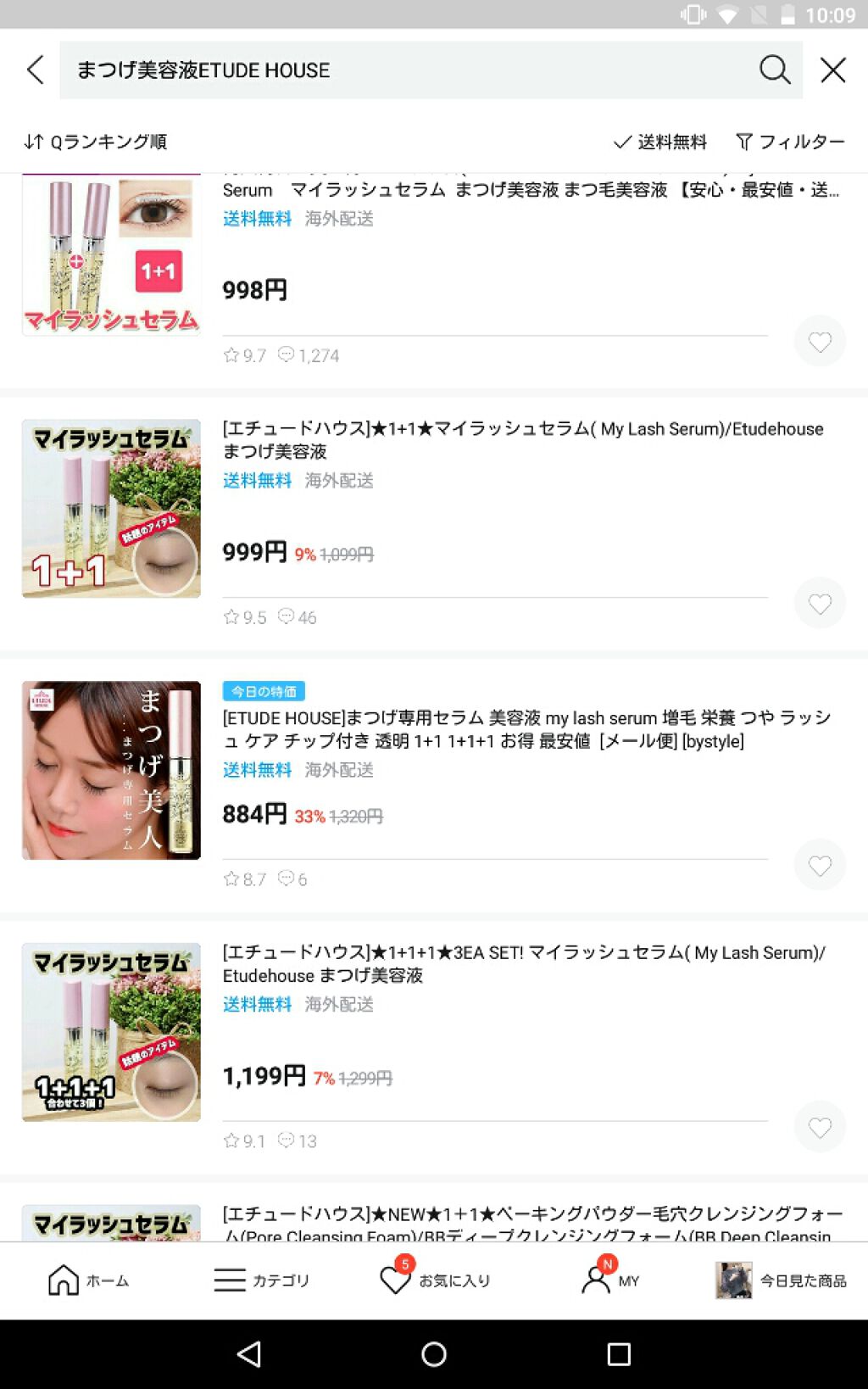
Task: Open the MY account tab
Action: coord(609,1280)
